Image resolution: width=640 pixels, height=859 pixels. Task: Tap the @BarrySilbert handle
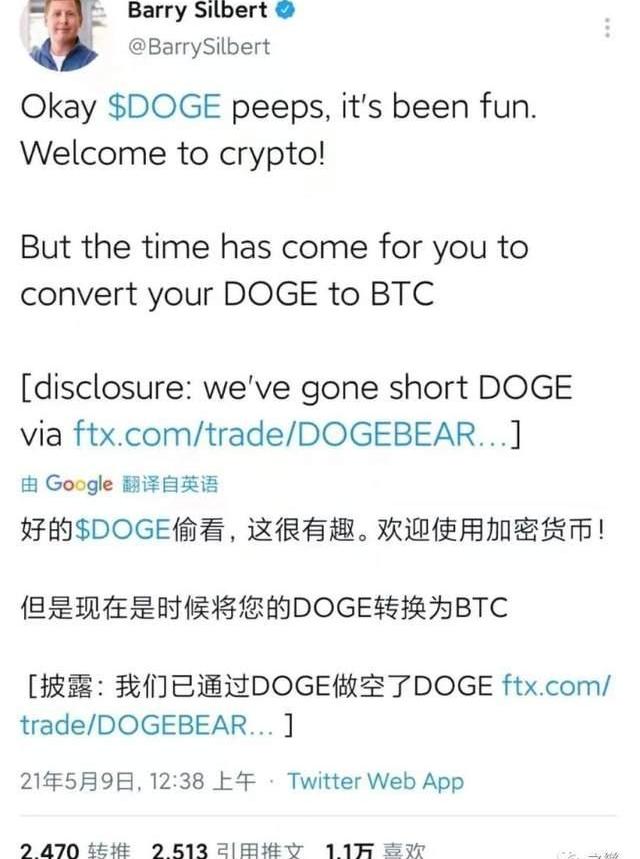[198, 46]
